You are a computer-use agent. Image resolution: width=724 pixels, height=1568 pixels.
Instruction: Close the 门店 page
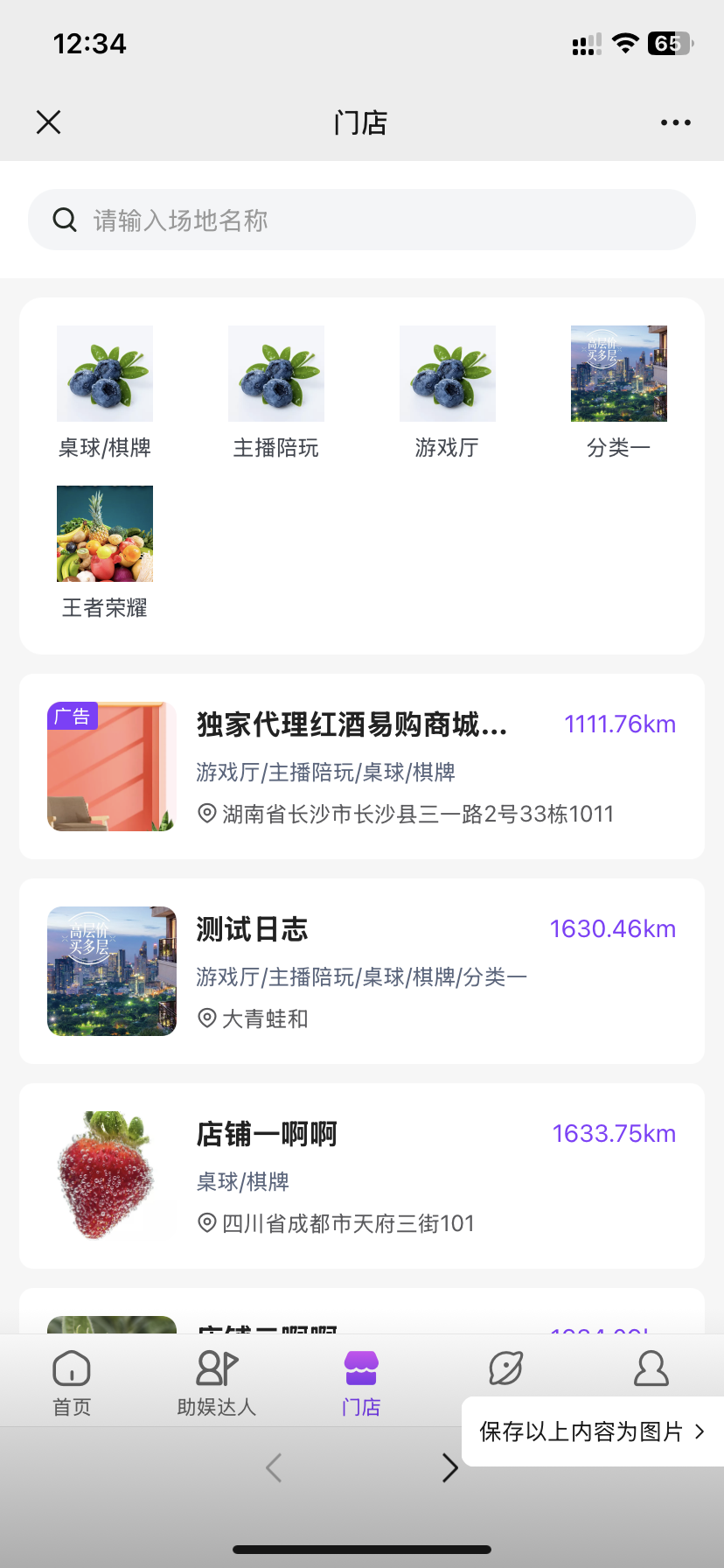point(49,122)
